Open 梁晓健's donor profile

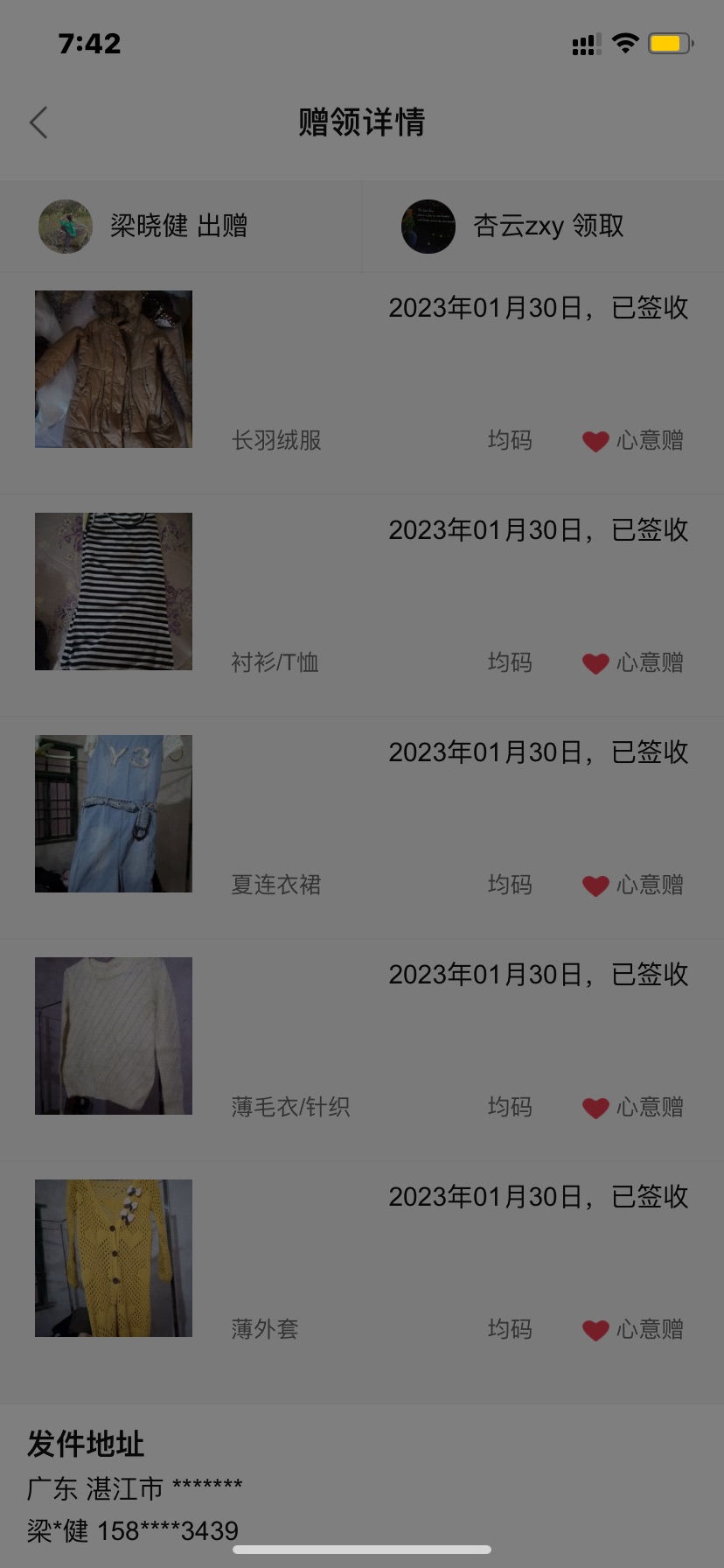click(66, 227)
